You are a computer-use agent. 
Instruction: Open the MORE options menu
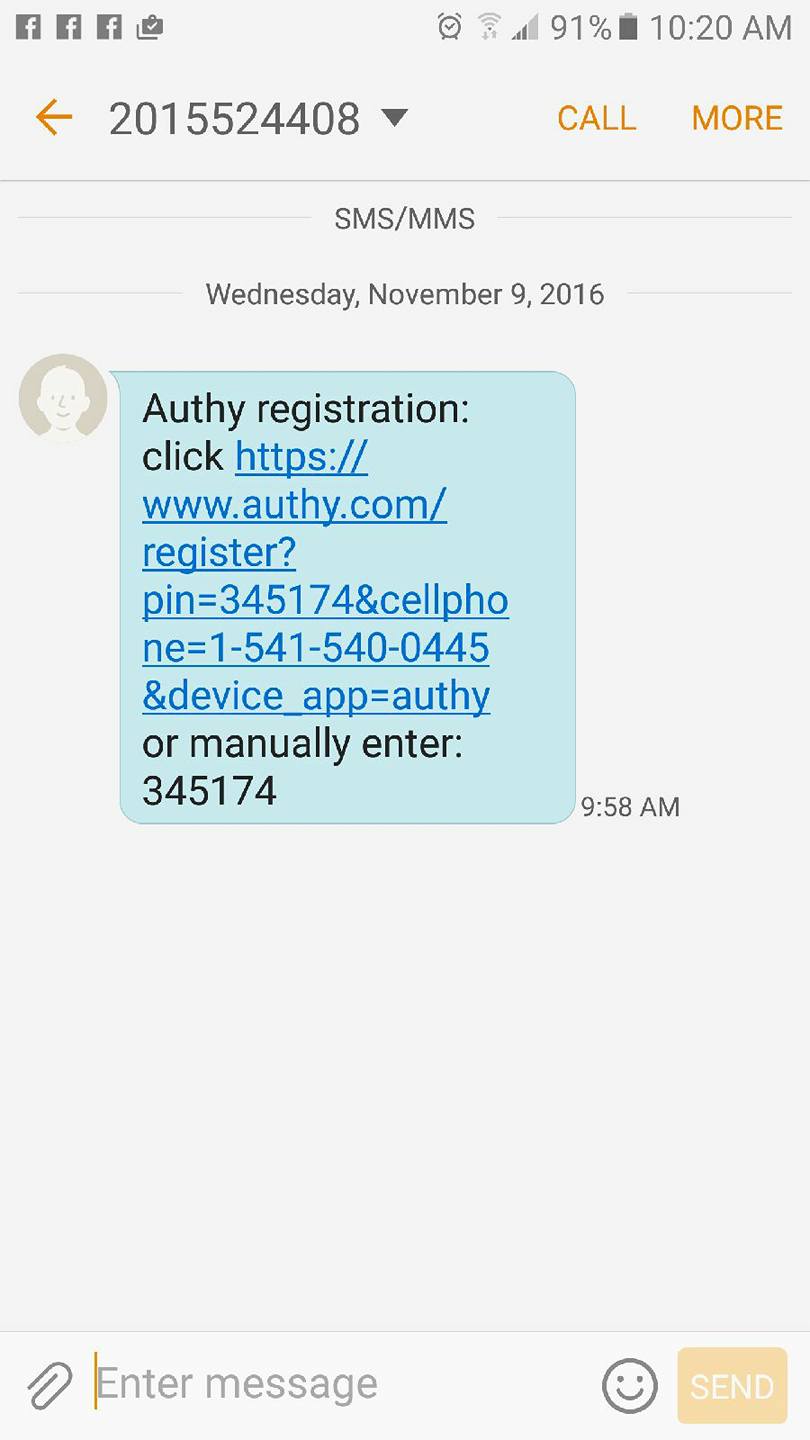tap(737, 118)
